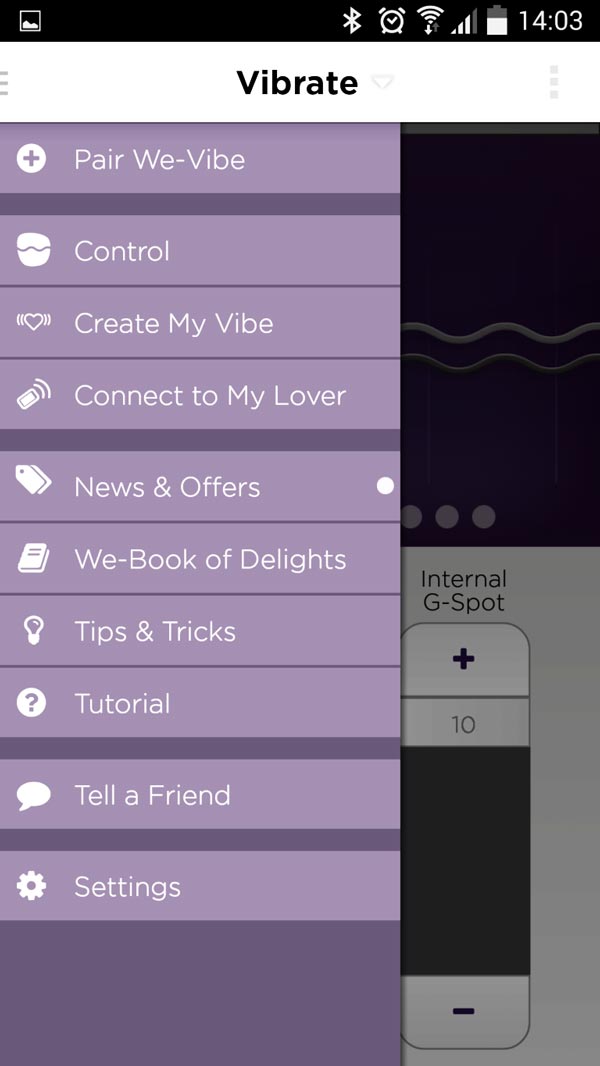Viewport: 600px width, 1066px height.
Task: Choose Tell a Friend
Action: [200, 795]
